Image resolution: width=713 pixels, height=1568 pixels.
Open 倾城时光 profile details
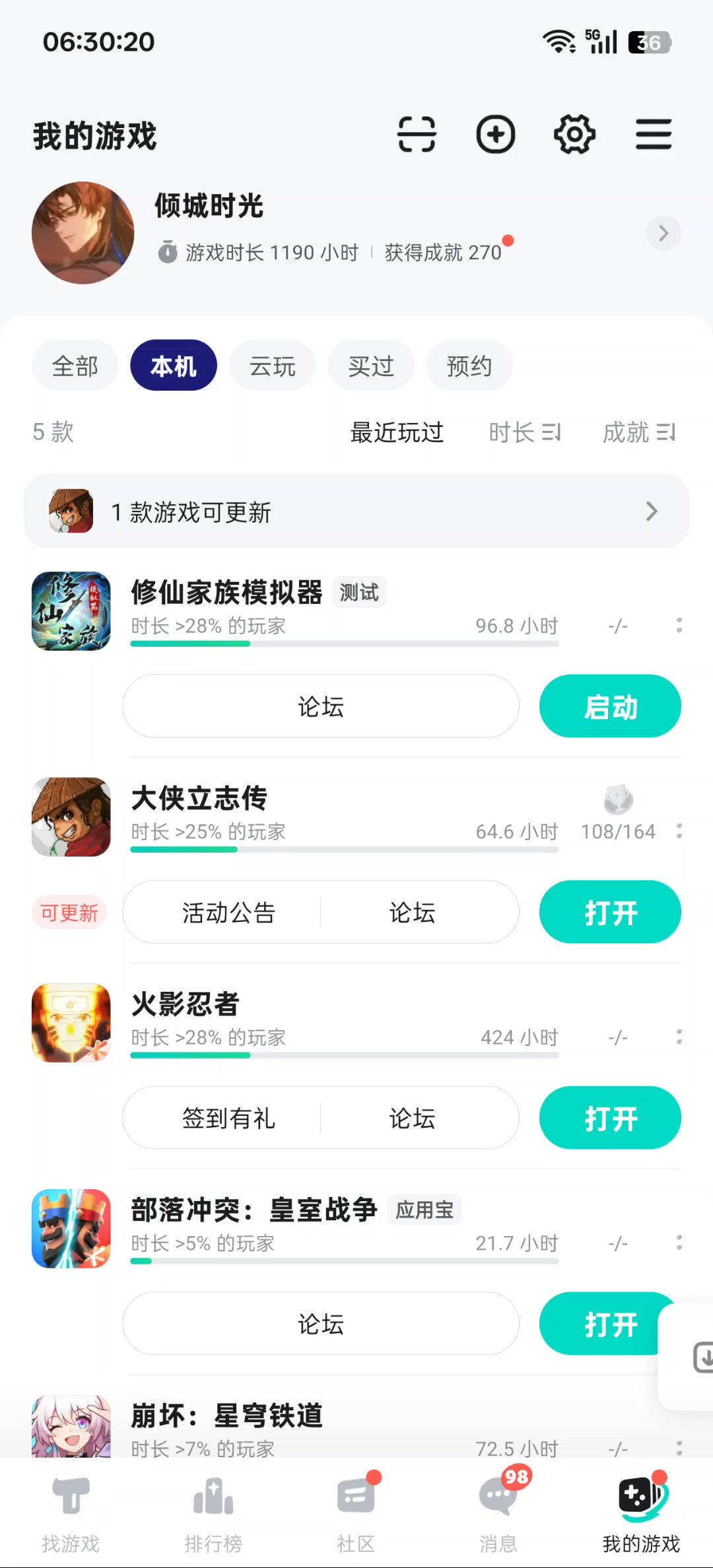pos(663,233)
